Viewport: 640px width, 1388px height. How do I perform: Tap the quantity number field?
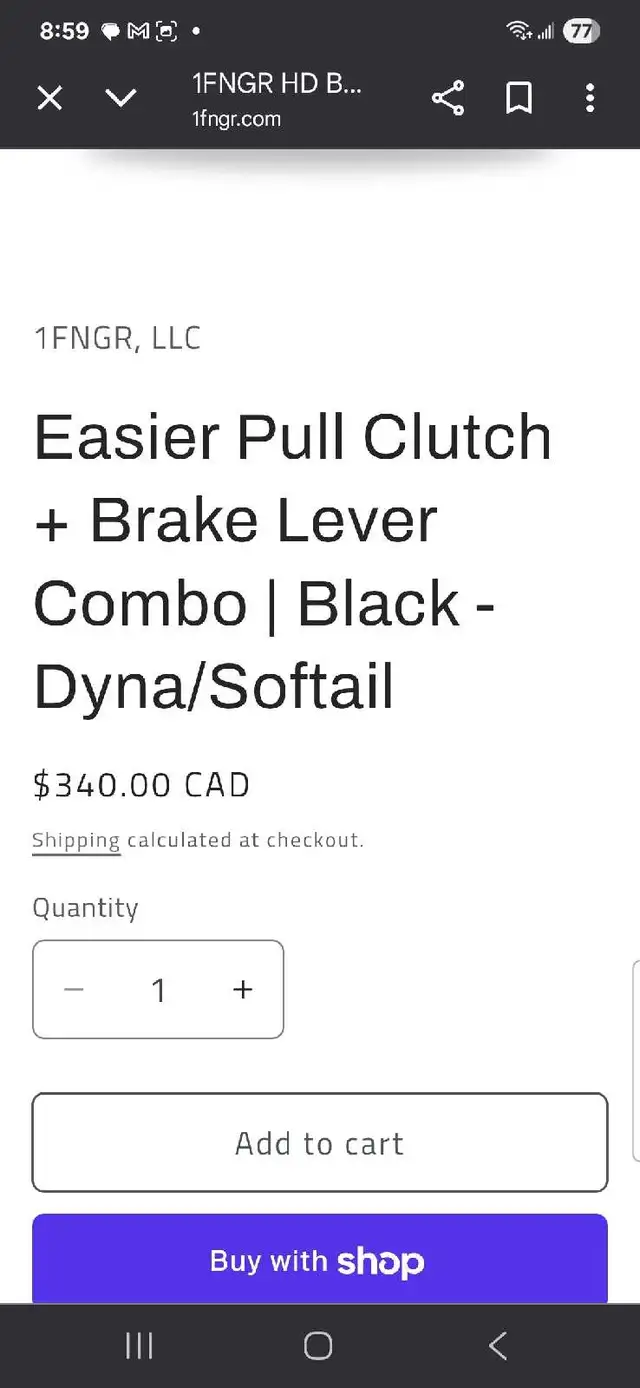coord(158,989)
